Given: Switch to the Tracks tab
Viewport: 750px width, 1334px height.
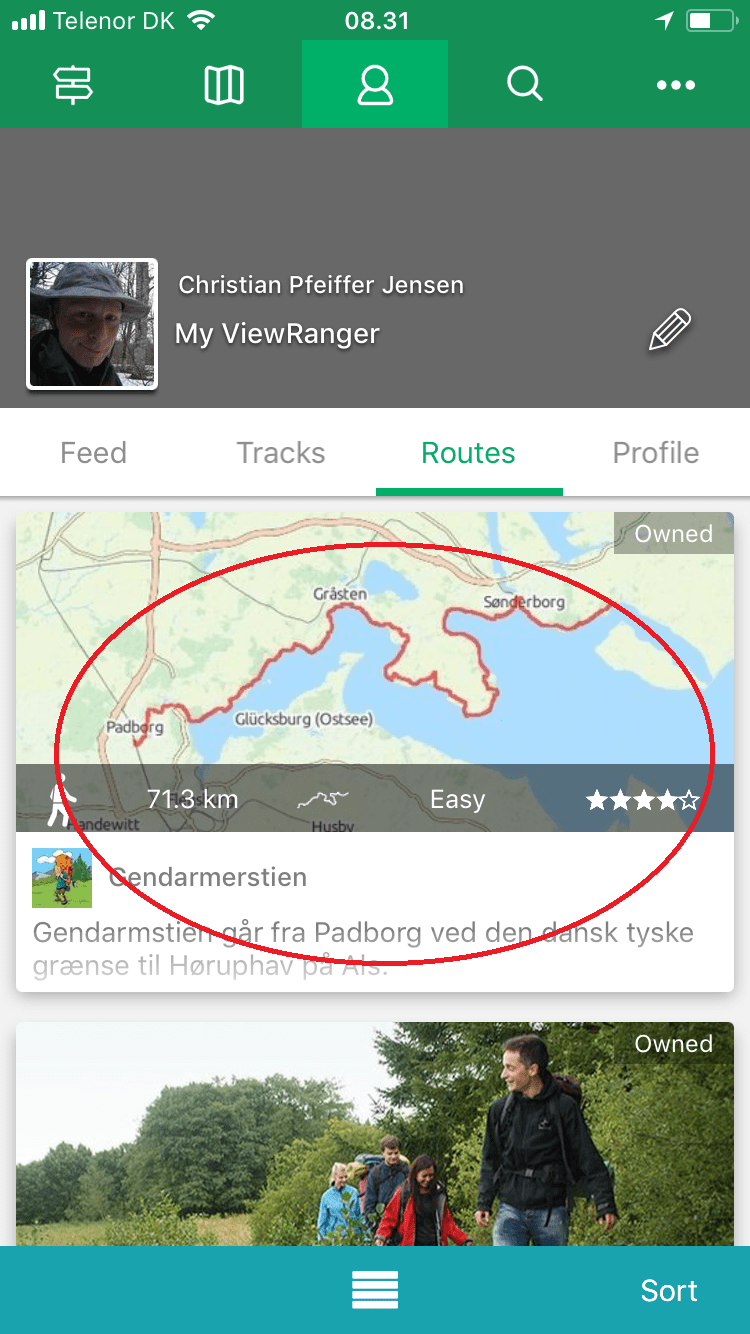Looking at the screenshot, I should tap(281, 453).
